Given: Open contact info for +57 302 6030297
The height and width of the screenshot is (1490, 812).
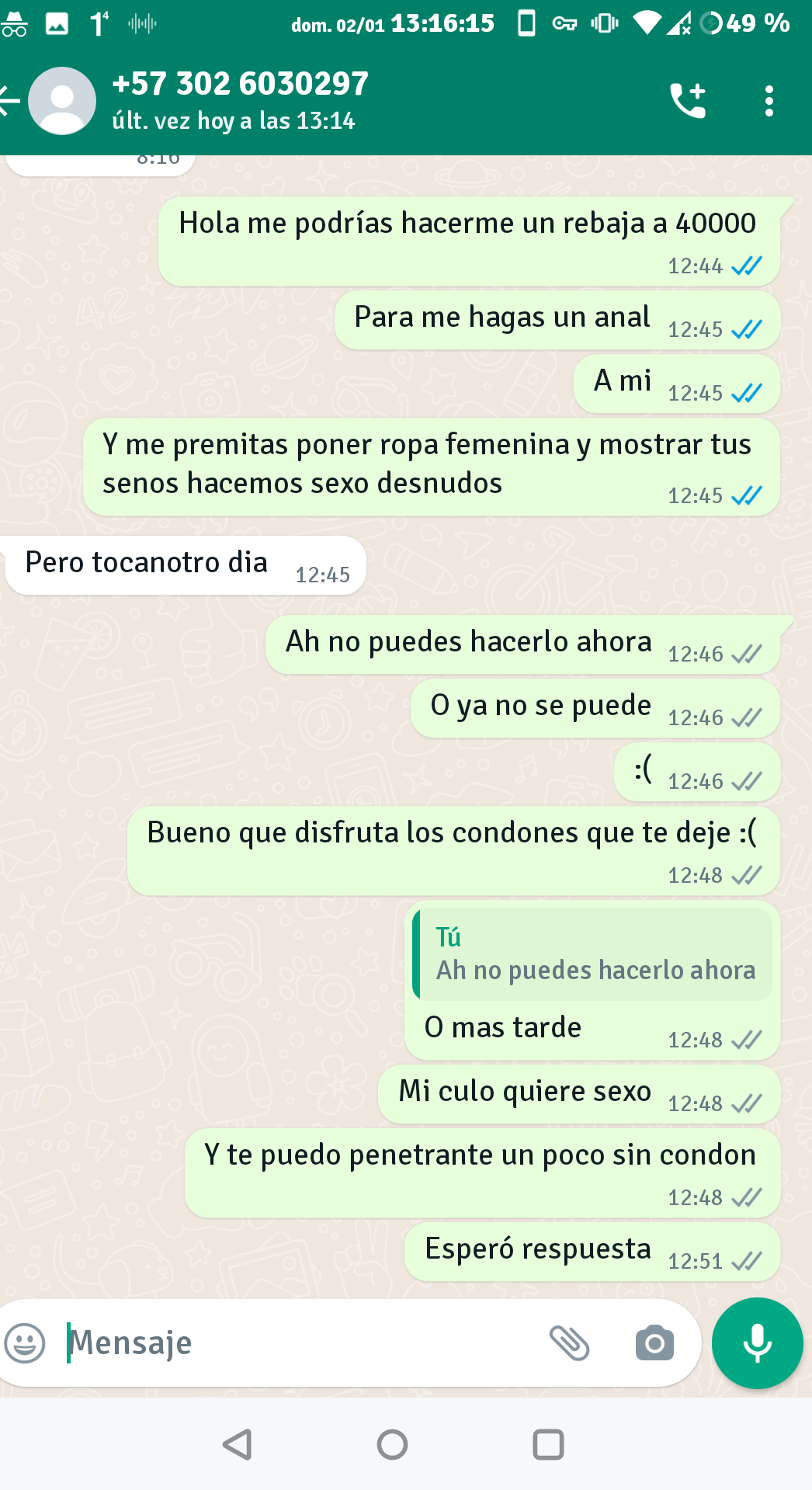Looking at the screenshot, I should pos(241,99).
